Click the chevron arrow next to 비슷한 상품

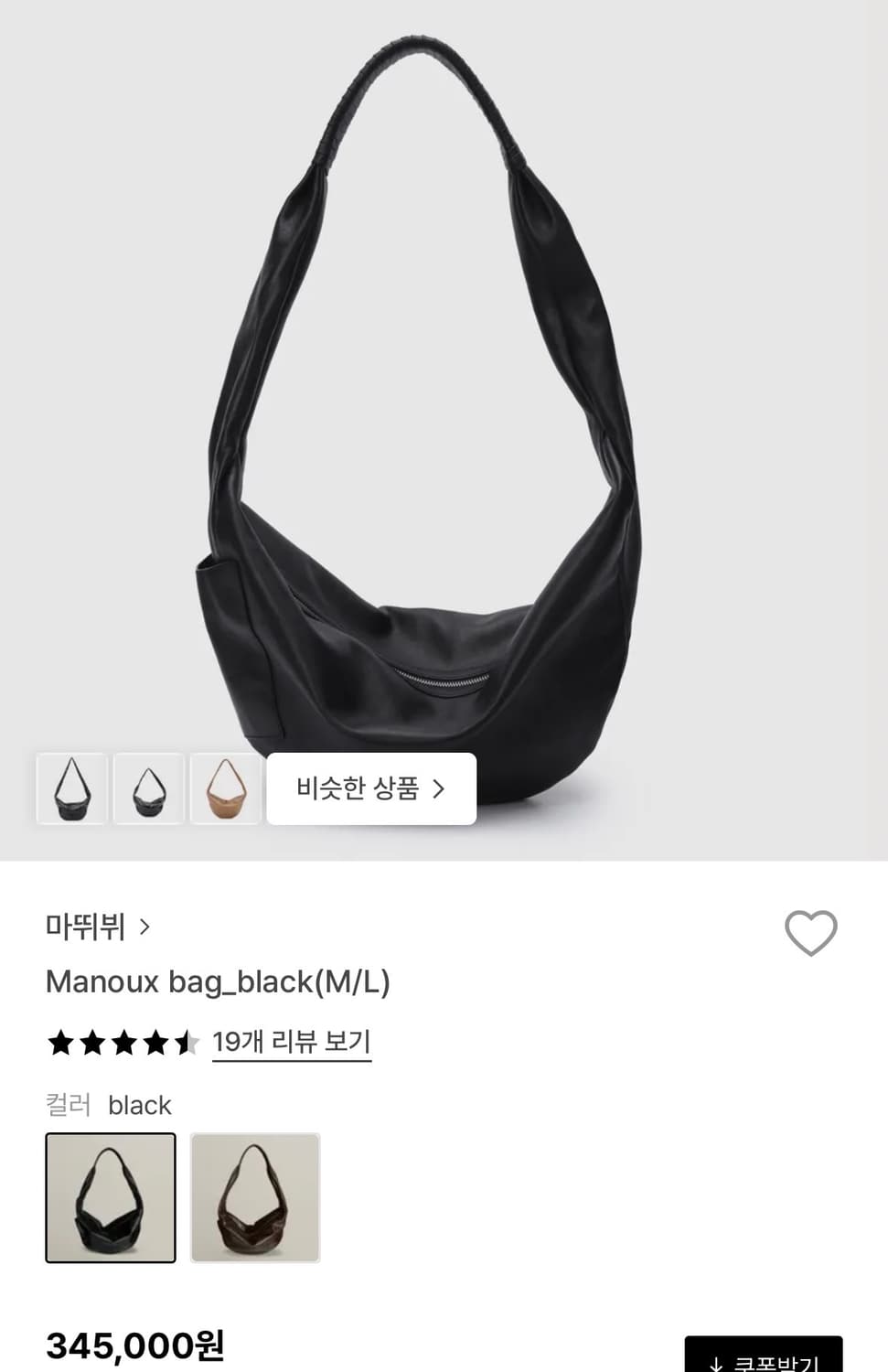pyautogui.click(x=441, y=788)
